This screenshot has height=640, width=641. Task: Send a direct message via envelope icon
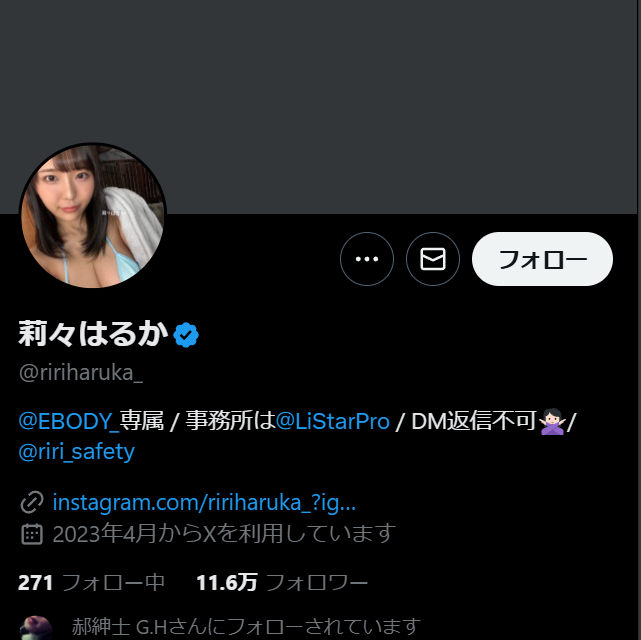click(433, 260)
